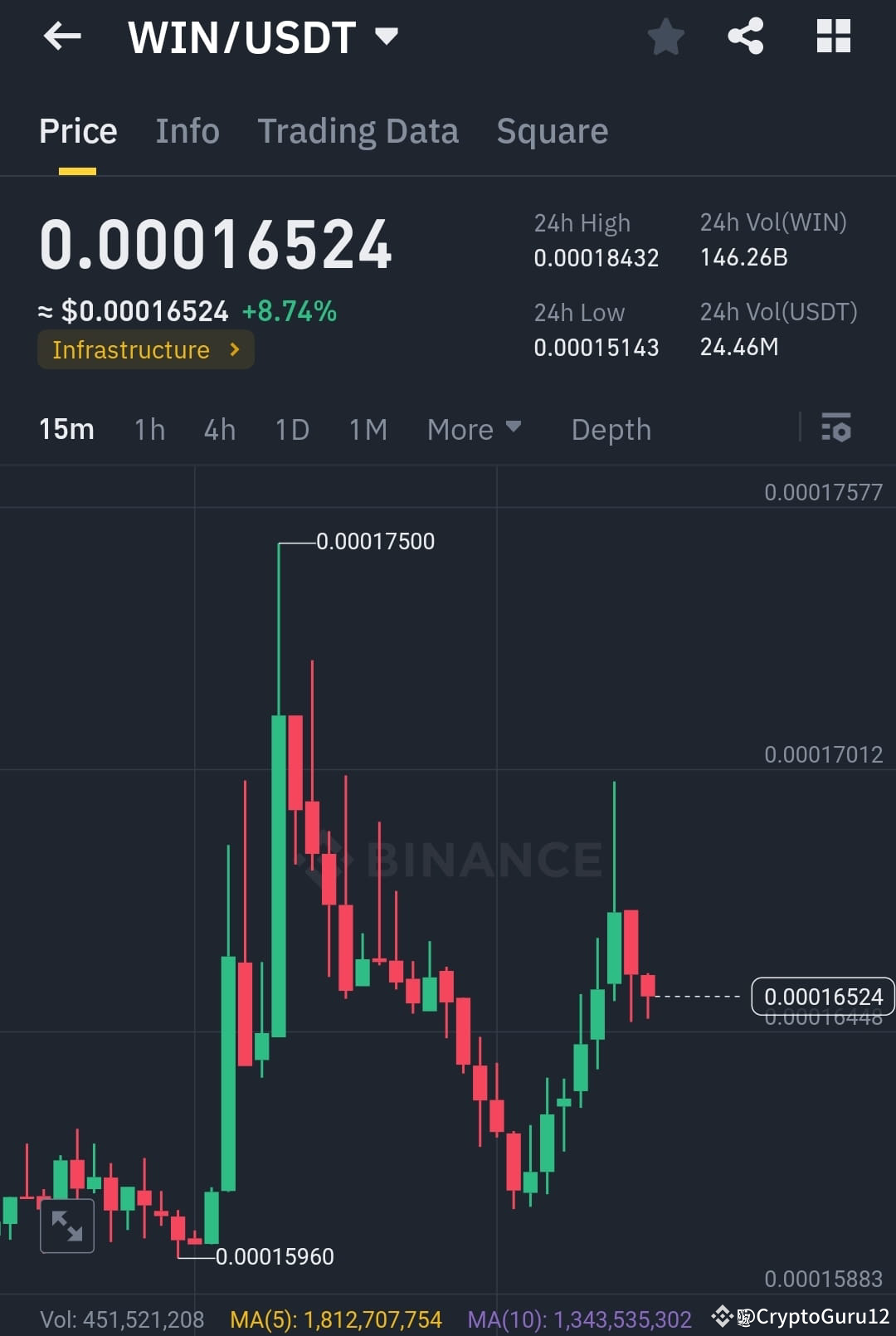Open chart indicator settings icon
The height and width of the screenshot is (1336, 896).
click(x=837, y=429)
